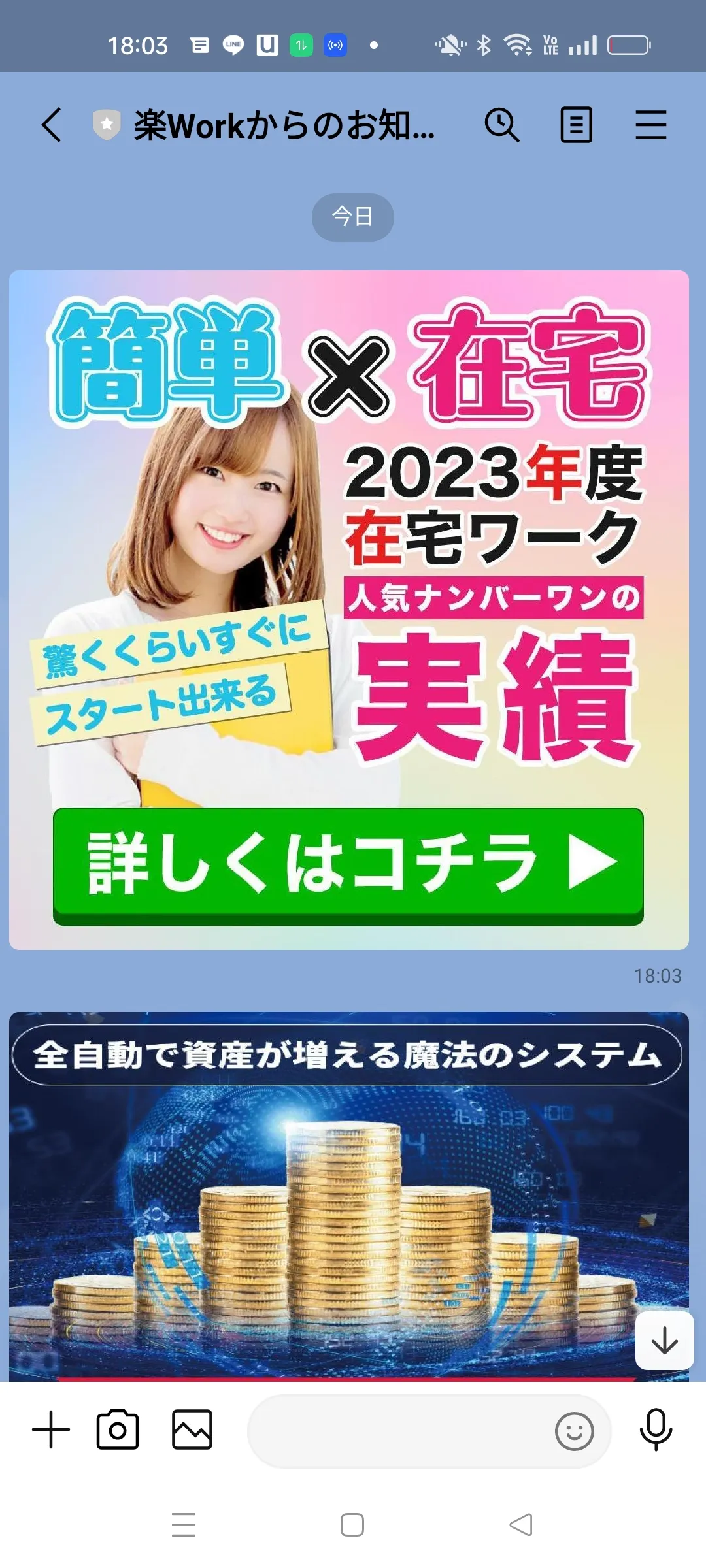Go to the system home screen
Image resolution: width=706 pixels, height=1568 pixels.
coord(352,1525)
